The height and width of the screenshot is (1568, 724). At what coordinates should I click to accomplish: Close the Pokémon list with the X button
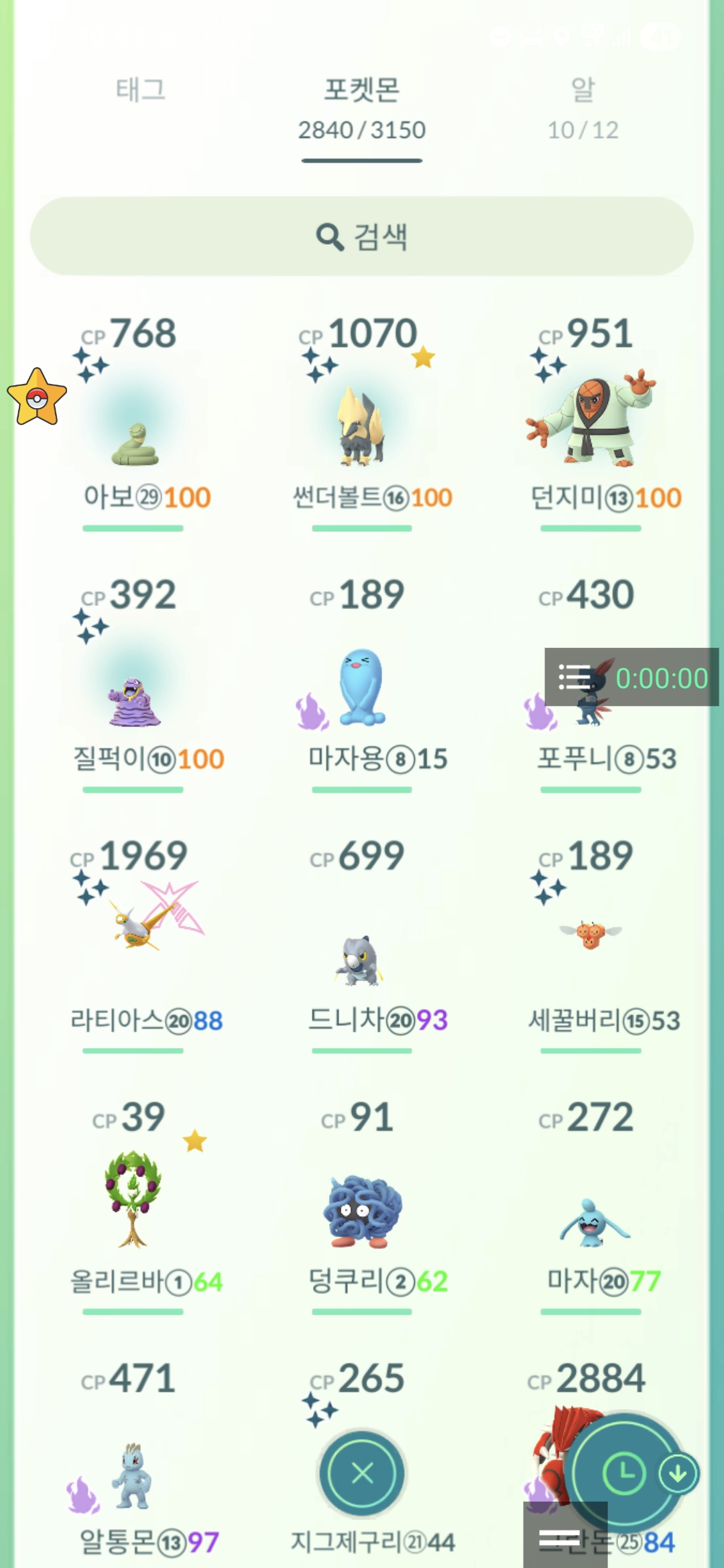point(363,1474)
